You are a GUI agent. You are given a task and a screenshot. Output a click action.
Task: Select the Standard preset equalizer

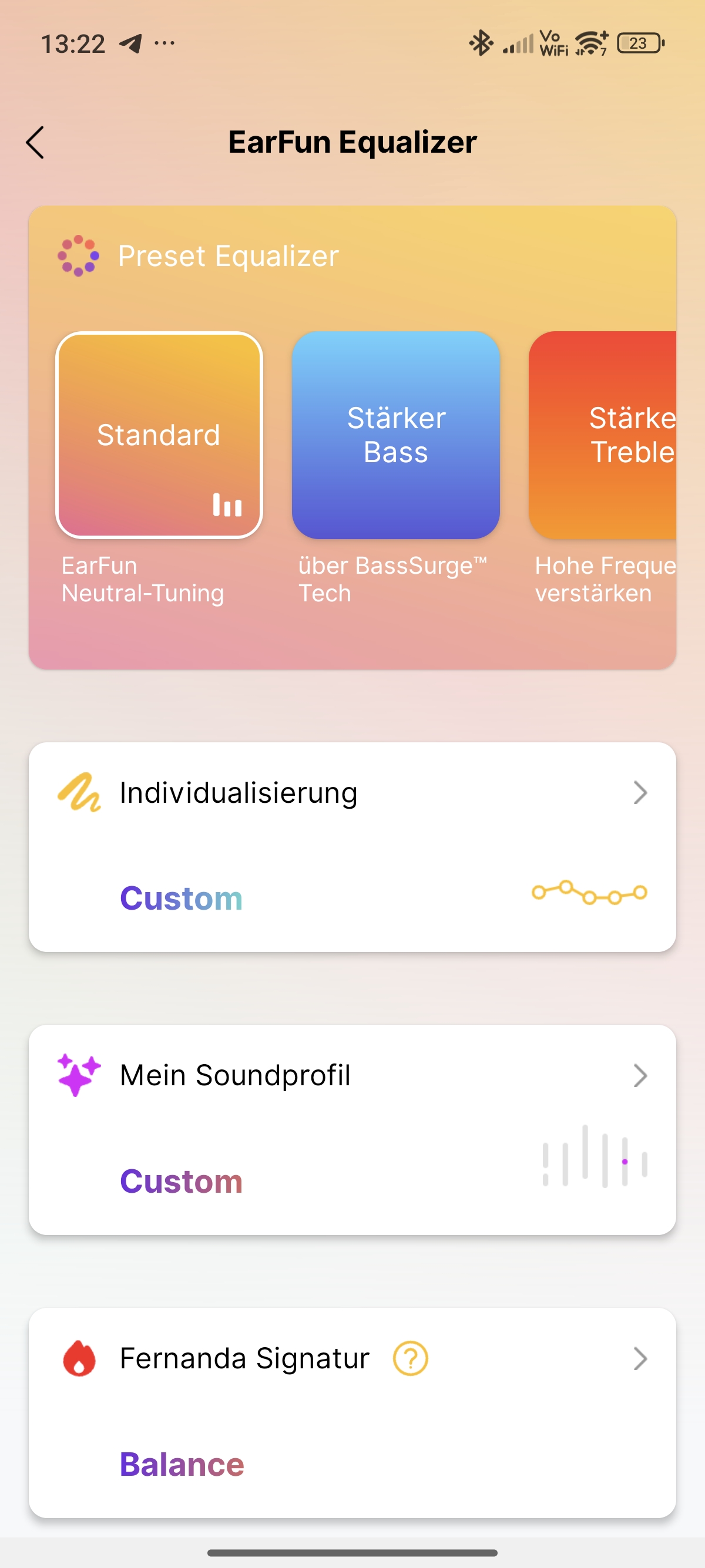(x=159, y=435)
